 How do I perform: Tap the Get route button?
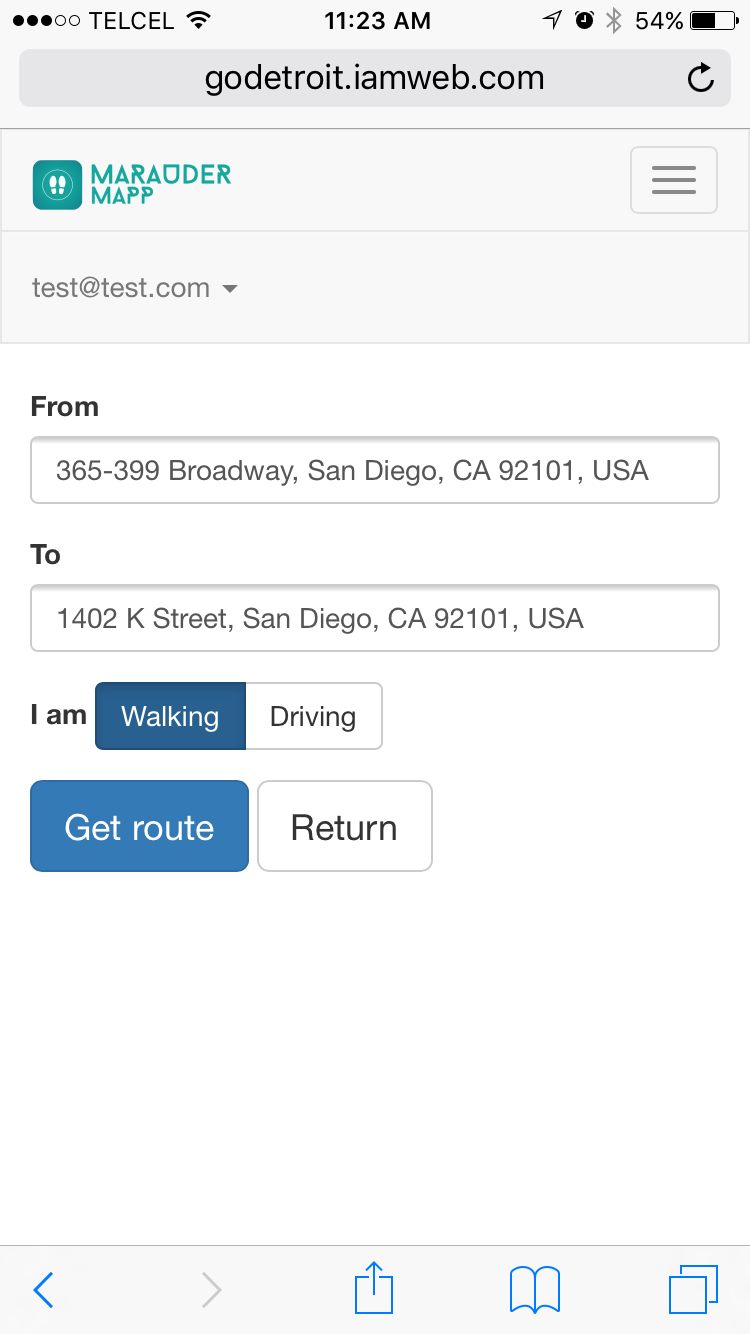click(139, 826)
